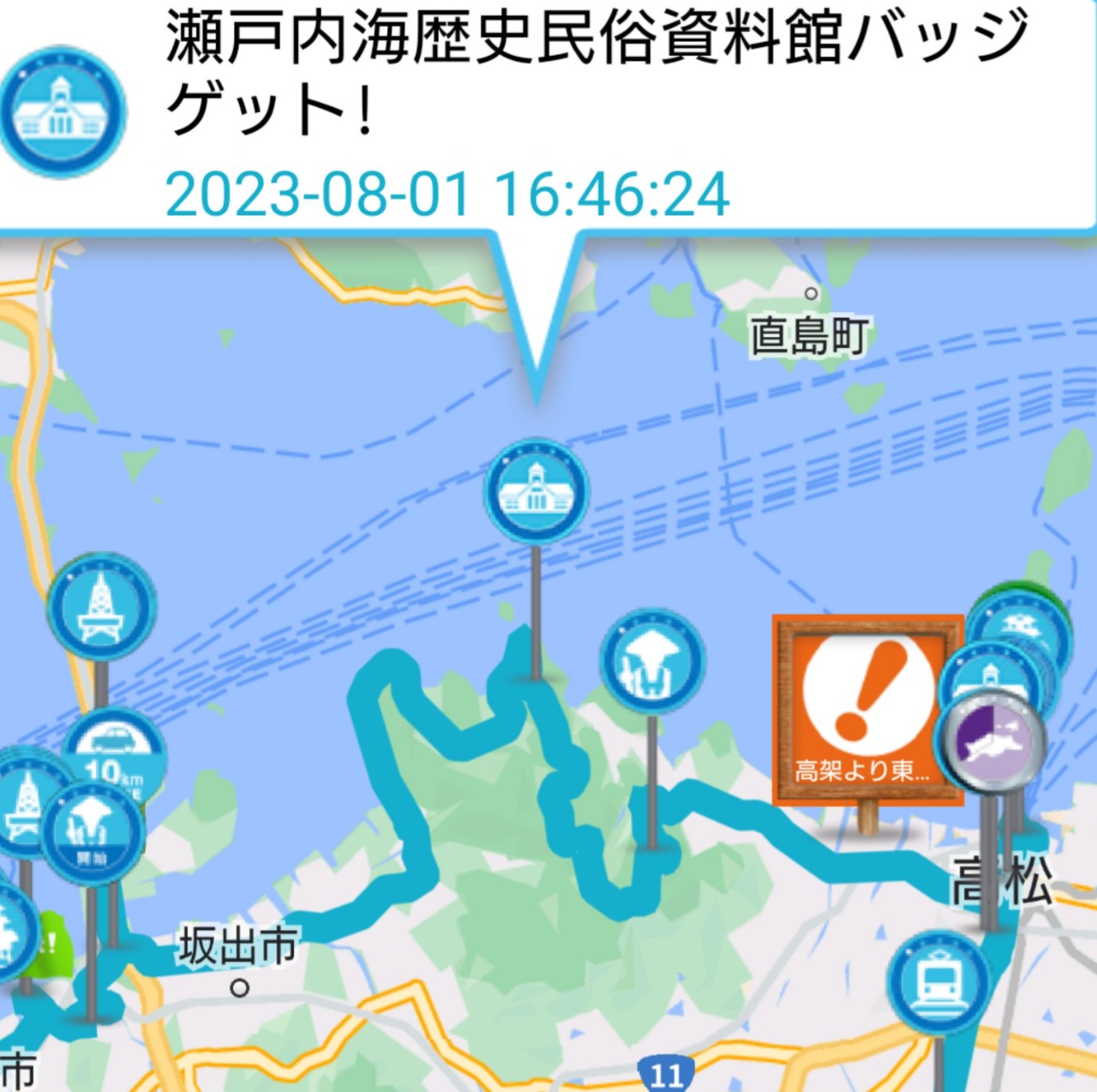Viewport: 1097px width, 1092px height.
Task: Tap the train badge pin near Takamatsu
Action: [938, 981]
